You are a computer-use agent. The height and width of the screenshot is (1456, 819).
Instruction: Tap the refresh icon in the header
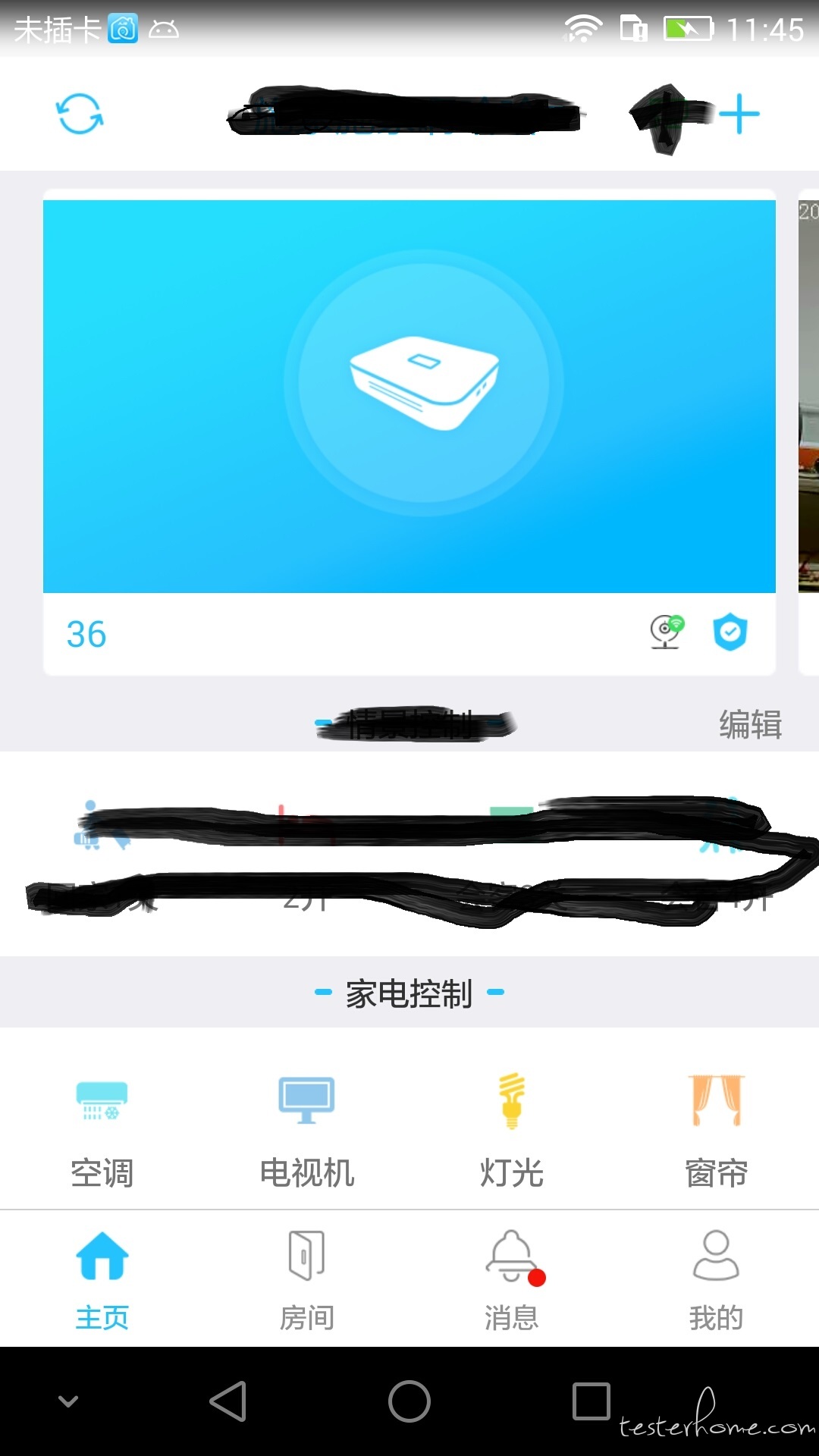80,114
